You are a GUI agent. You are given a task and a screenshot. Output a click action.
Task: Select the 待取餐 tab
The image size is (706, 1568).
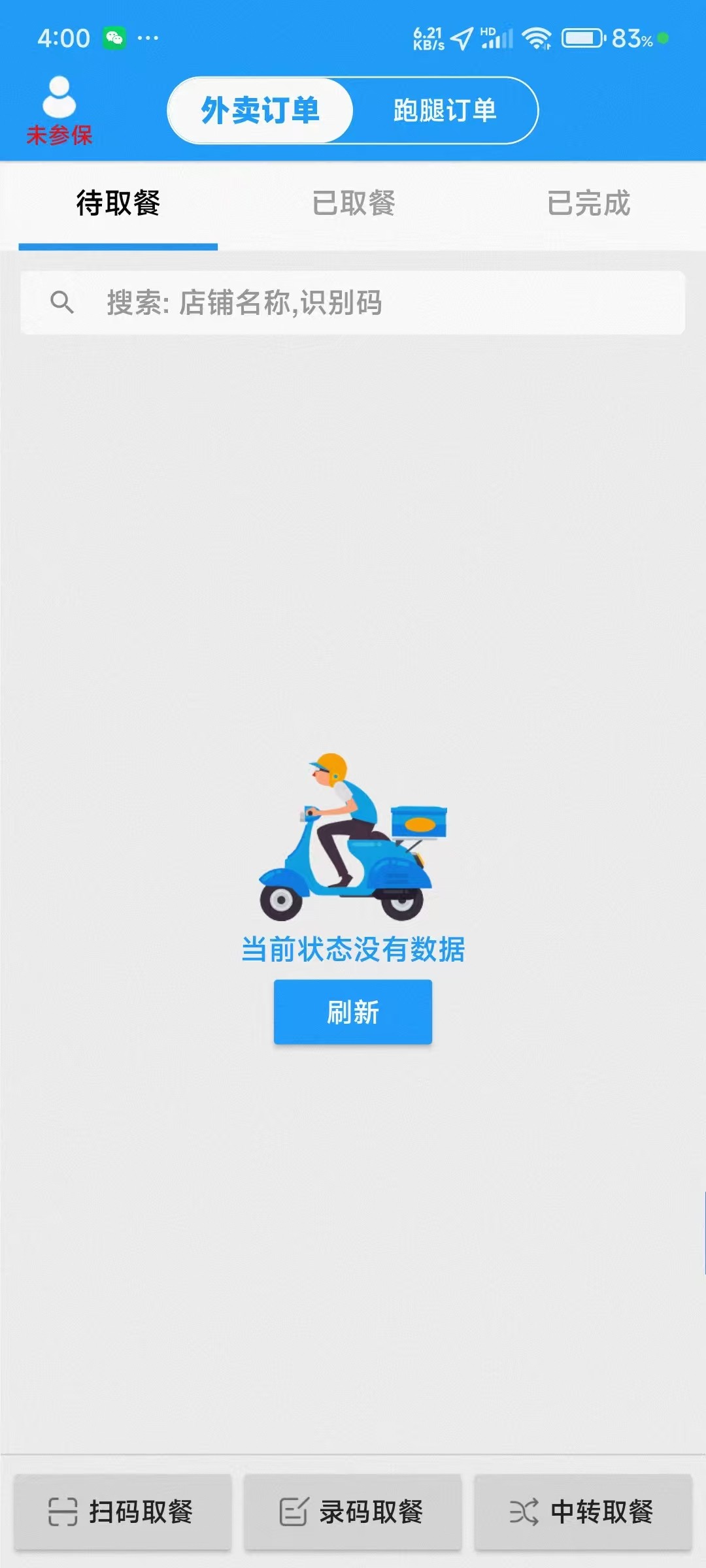pyautogui.click(x=118, y=203)
